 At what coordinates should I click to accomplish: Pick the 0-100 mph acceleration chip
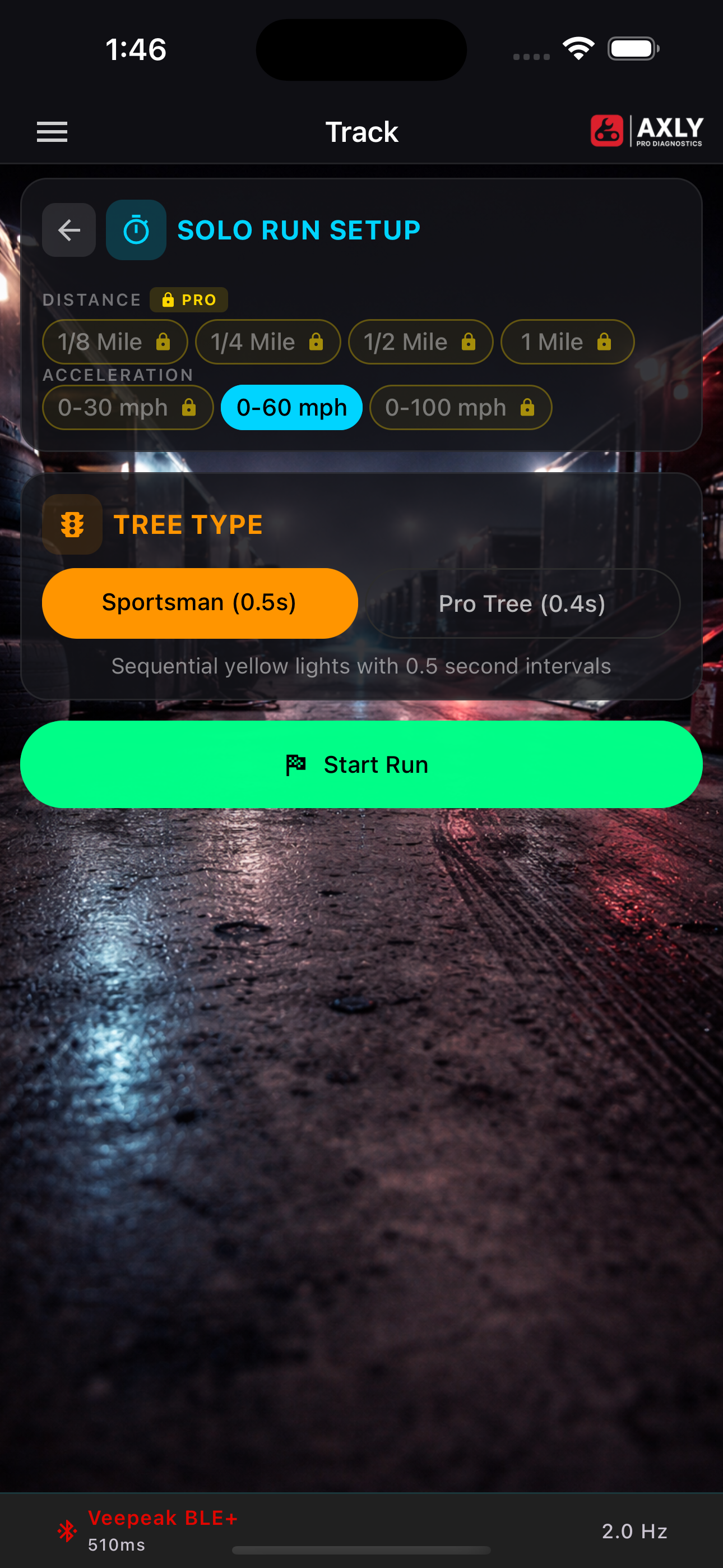click(x=460, y=407)
